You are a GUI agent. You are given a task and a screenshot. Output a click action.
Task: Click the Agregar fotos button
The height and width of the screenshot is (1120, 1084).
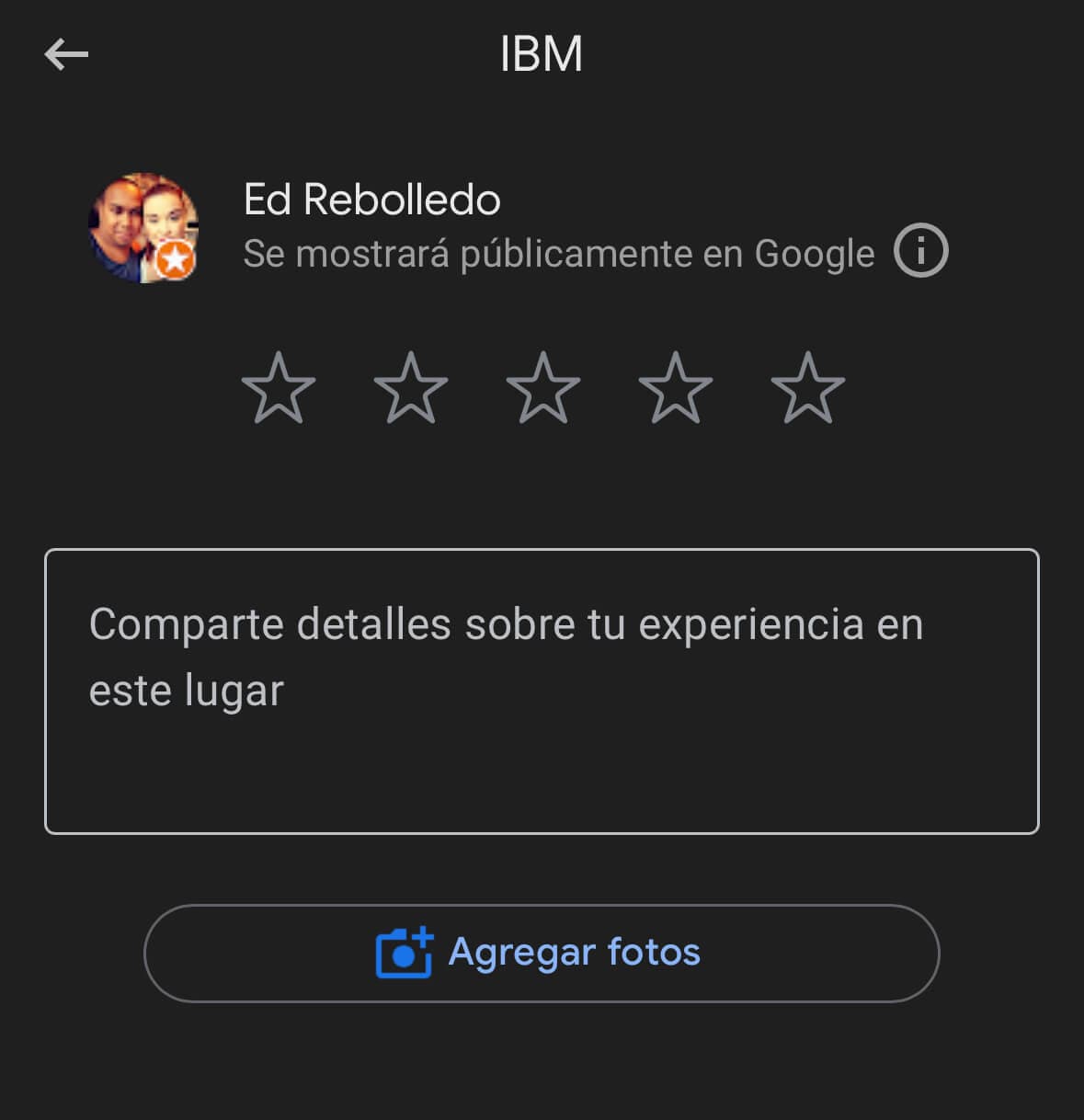542,953
